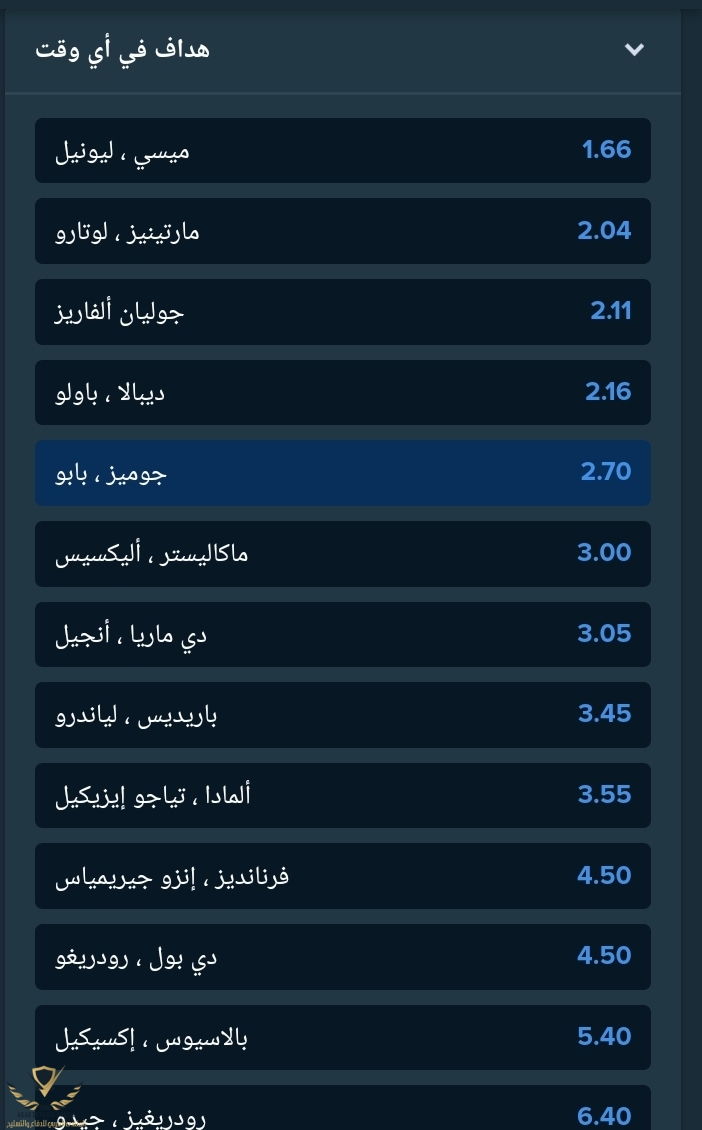
Task: Select دي ماريا ، أنجيل at 3.05
Action: coord(343,634)
